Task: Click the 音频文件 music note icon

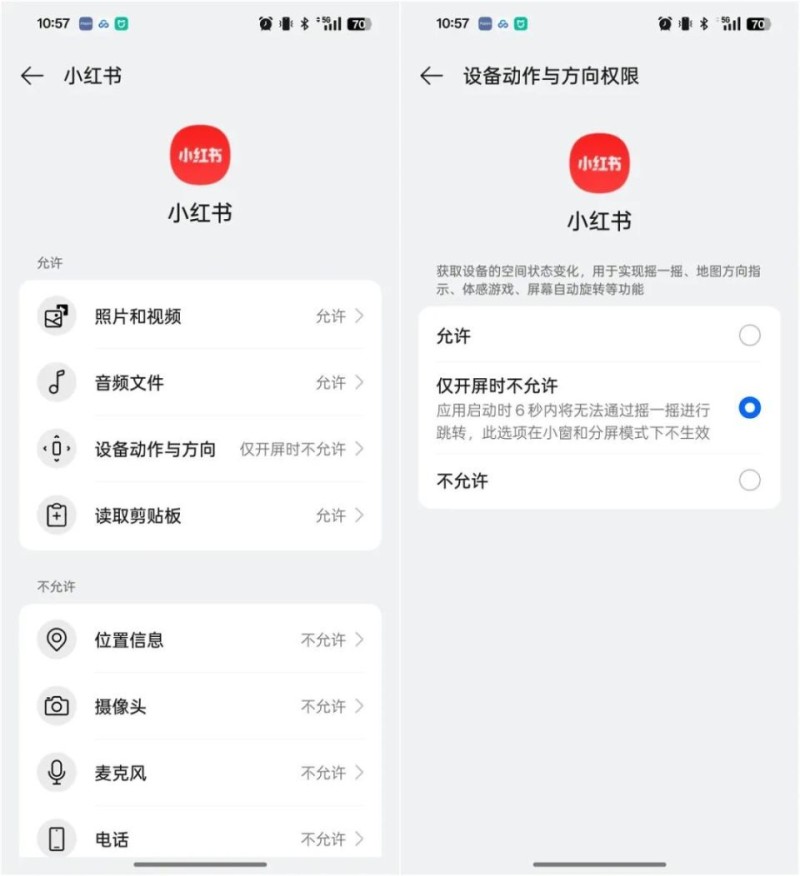Action: pos(56,383)
